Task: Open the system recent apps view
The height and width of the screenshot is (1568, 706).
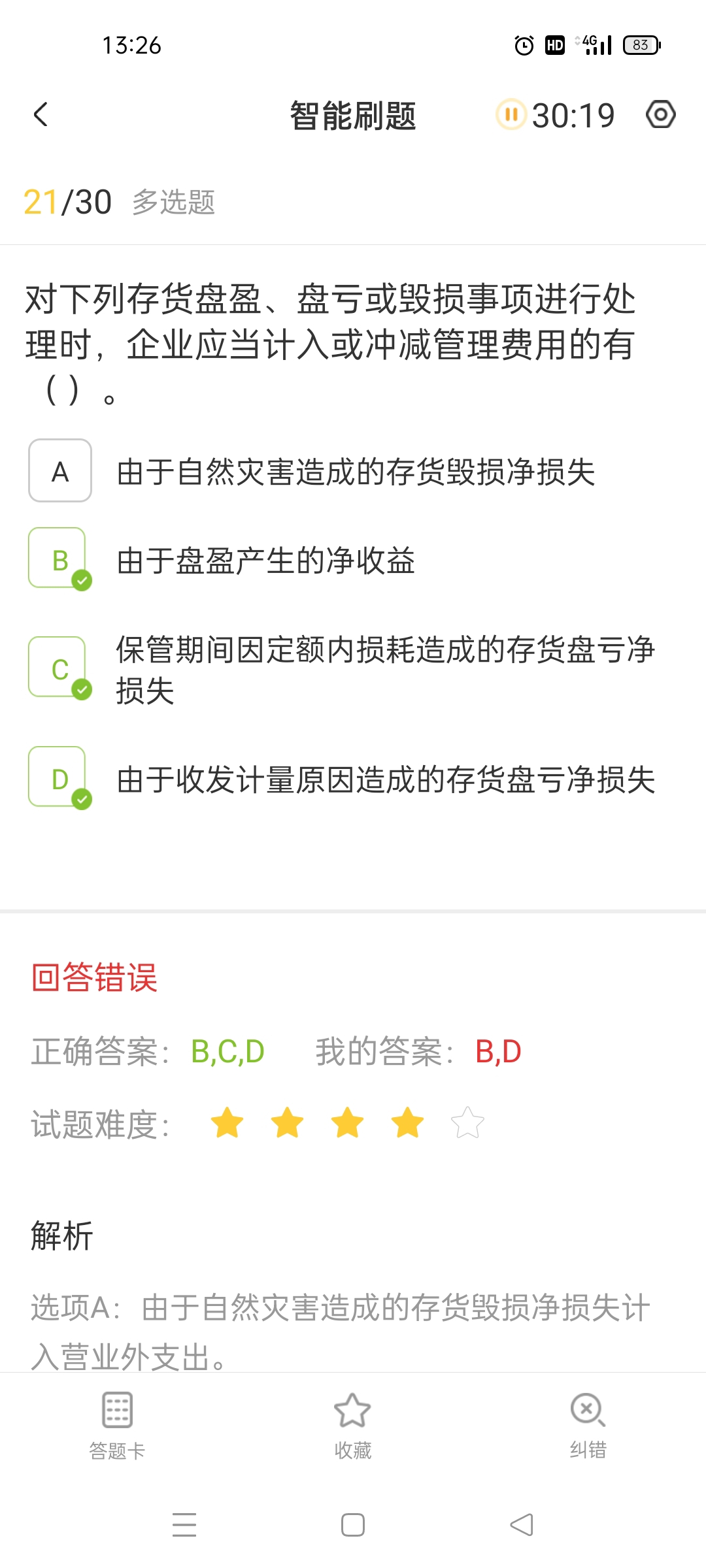Action: pos(184,1525)
